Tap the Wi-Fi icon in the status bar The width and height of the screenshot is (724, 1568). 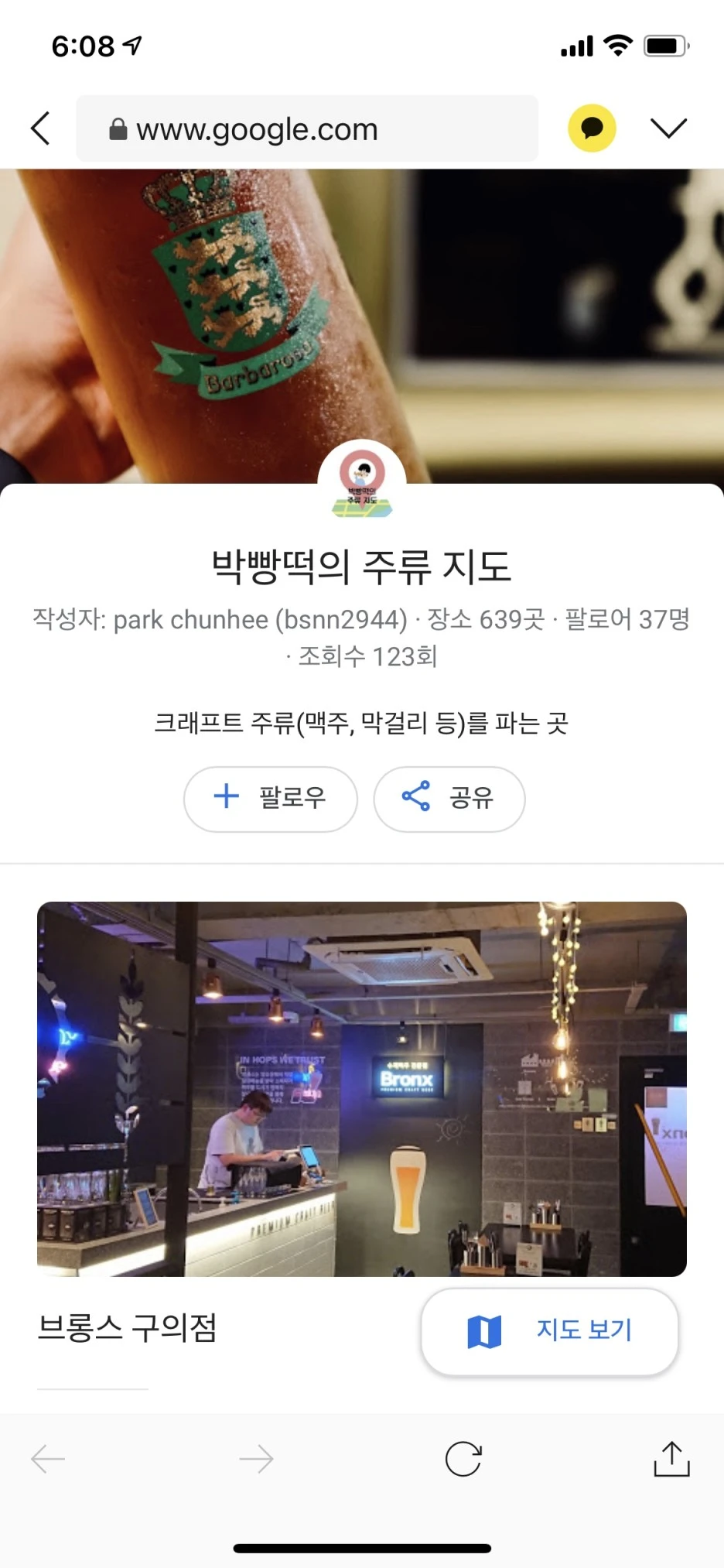618,45
